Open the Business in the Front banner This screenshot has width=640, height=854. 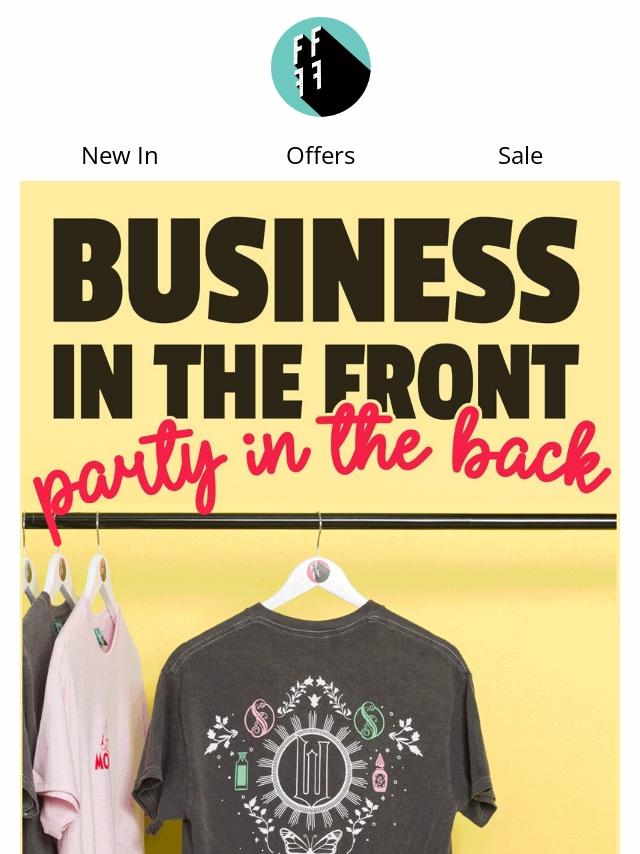[320, 517]
